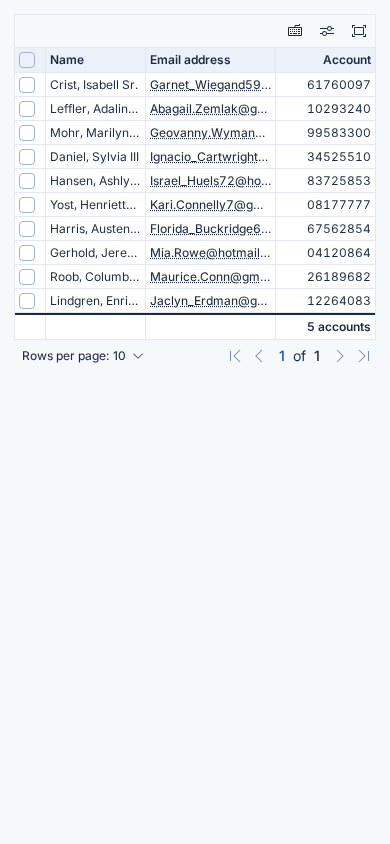The image size is (390, 844).
Task: Go to the next page arrow
Action: pos(339,356)
